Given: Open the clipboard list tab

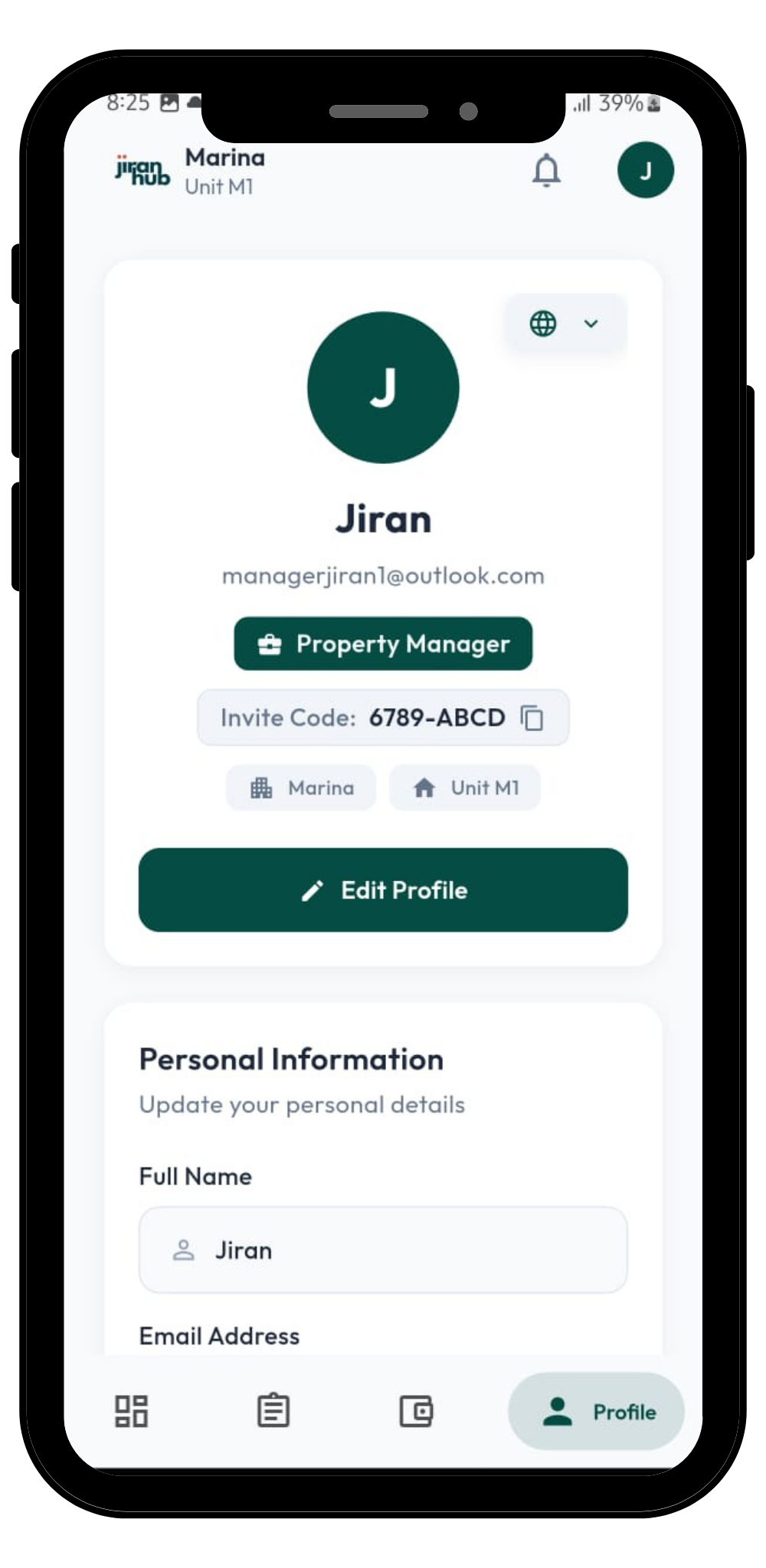Looking at the screenshot, I should click(273, 1411).
